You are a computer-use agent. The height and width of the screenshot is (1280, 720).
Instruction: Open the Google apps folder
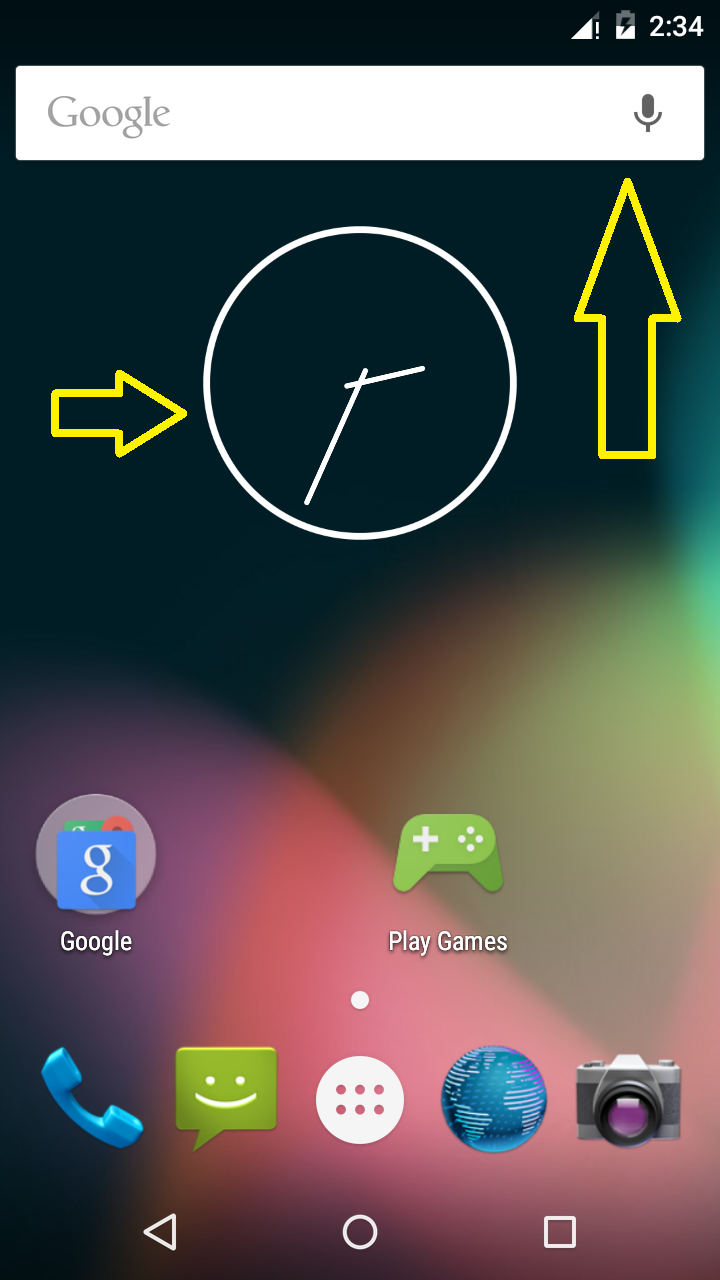[96, 853]
